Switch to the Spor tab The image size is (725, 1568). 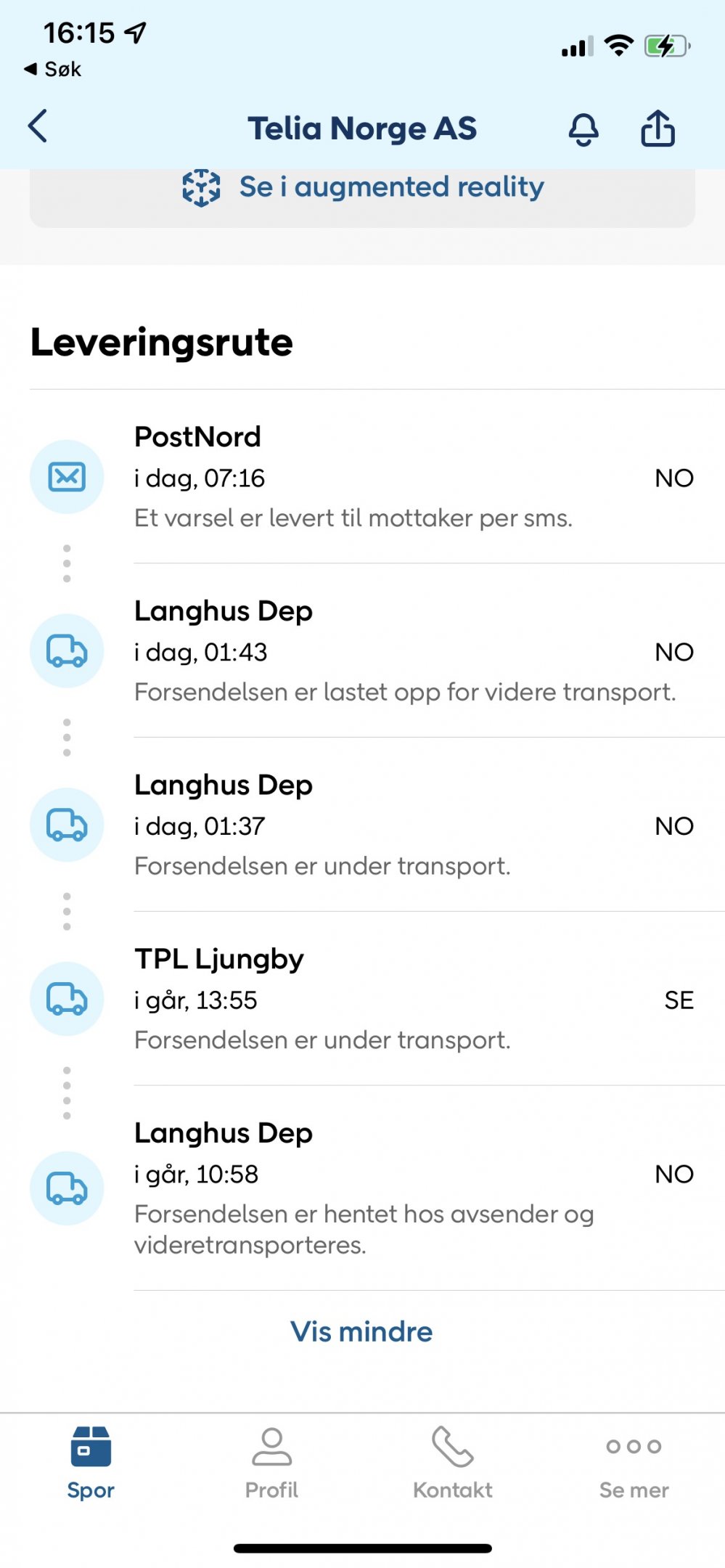pyautogui.click(x=91, y=1463)
